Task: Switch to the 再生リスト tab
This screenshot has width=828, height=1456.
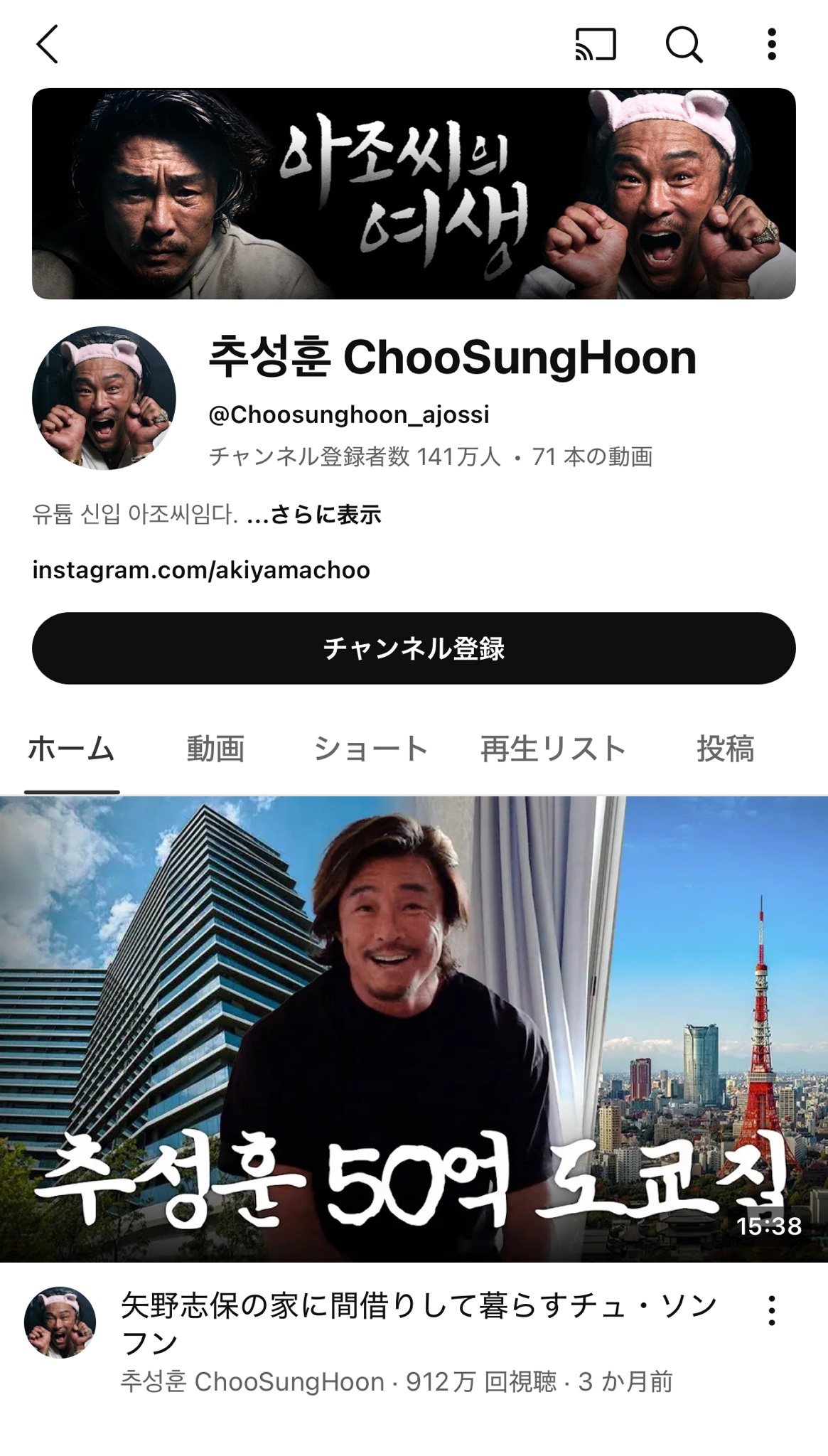Action: (553, 749)
